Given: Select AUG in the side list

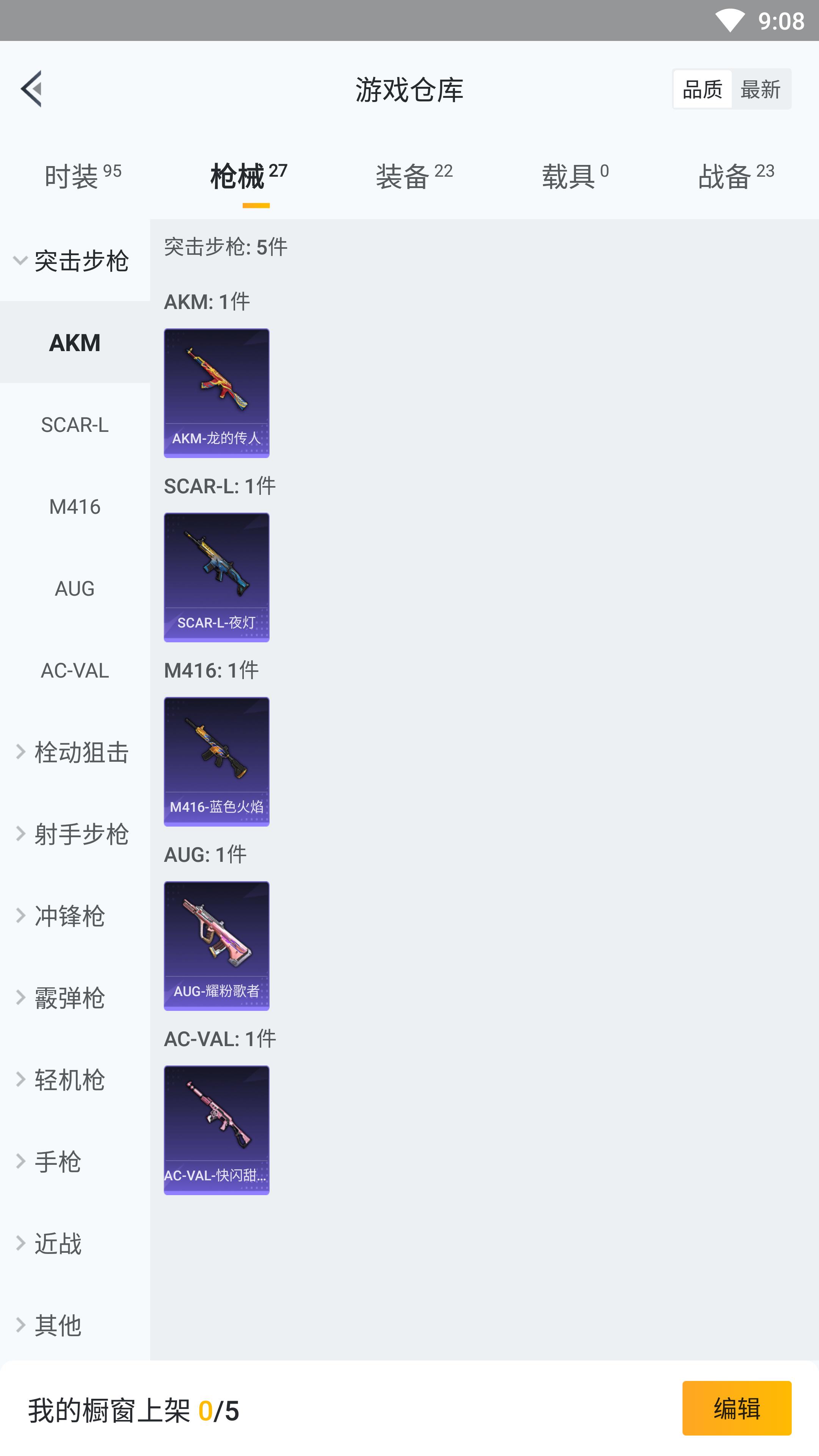Looking at the screenshot, I should pos(75,588).
